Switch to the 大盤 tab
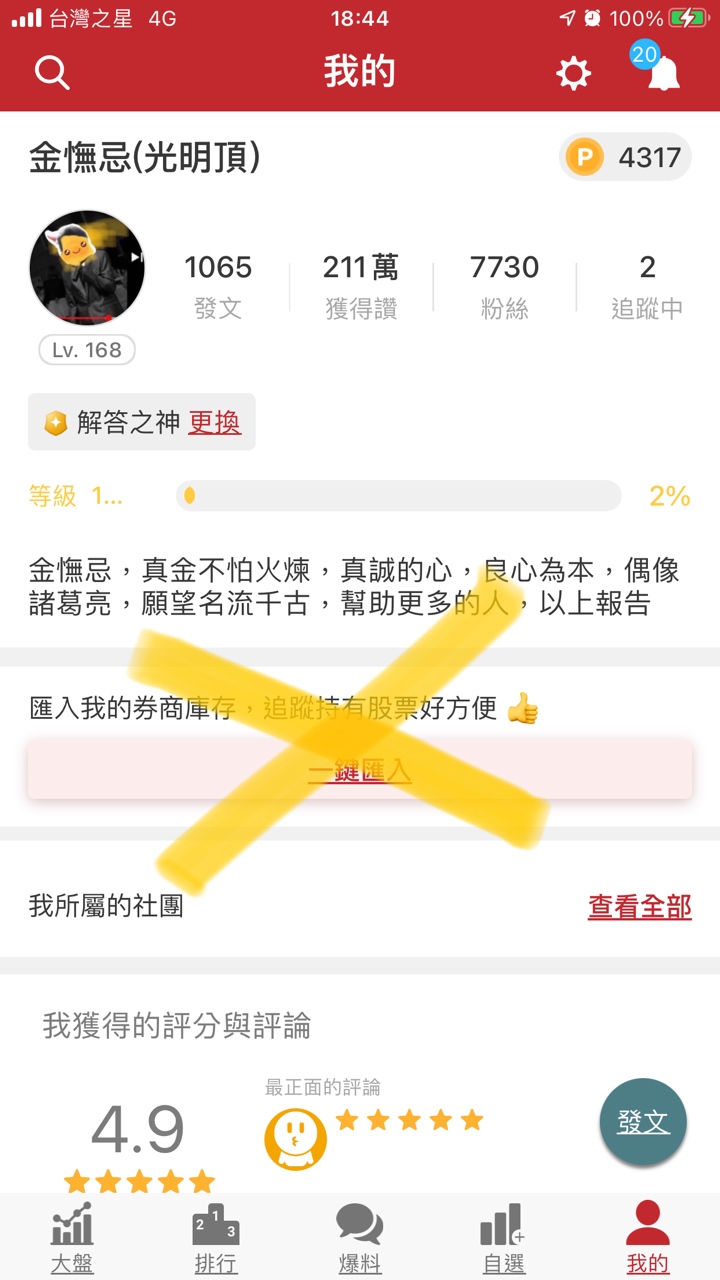720x1280 pixels. tap(72, 1238)
